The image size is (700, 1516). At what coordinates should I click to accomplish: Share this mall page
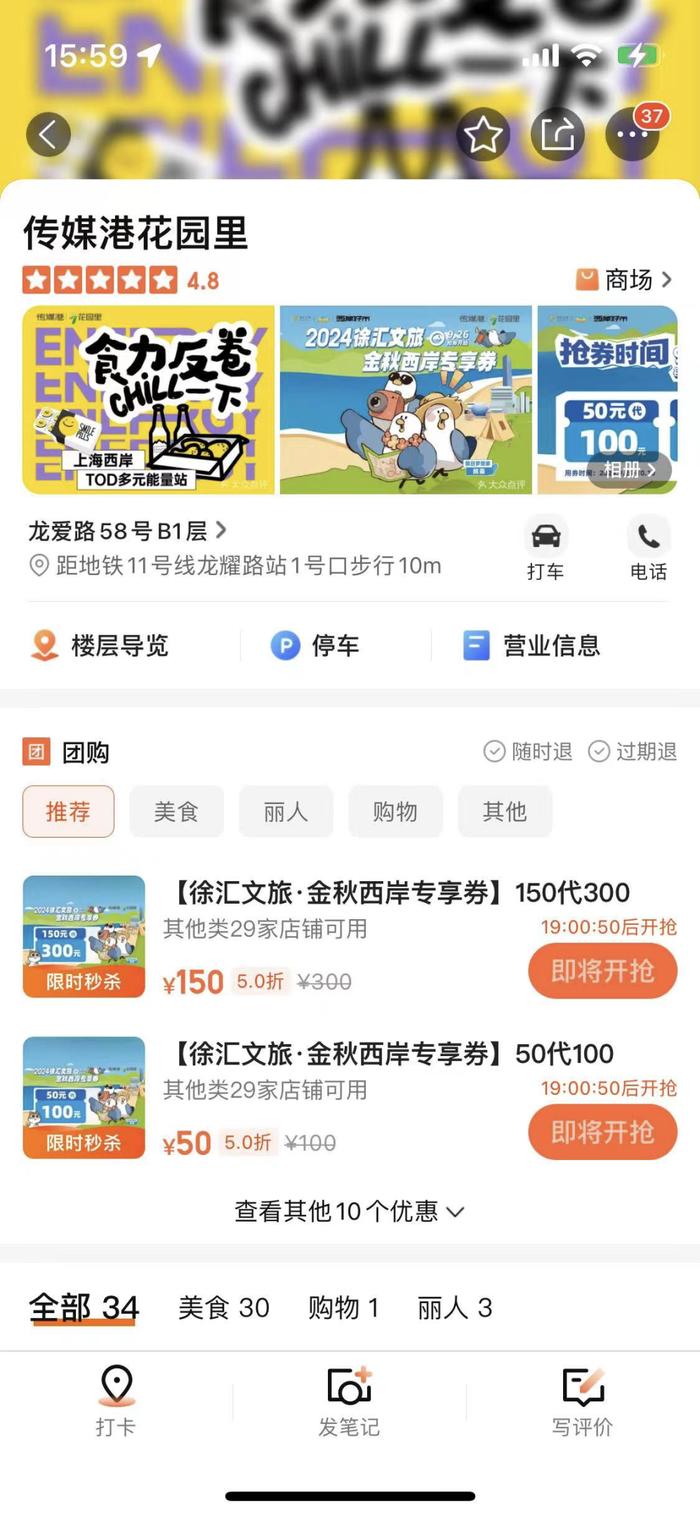[x=557, y=134]
